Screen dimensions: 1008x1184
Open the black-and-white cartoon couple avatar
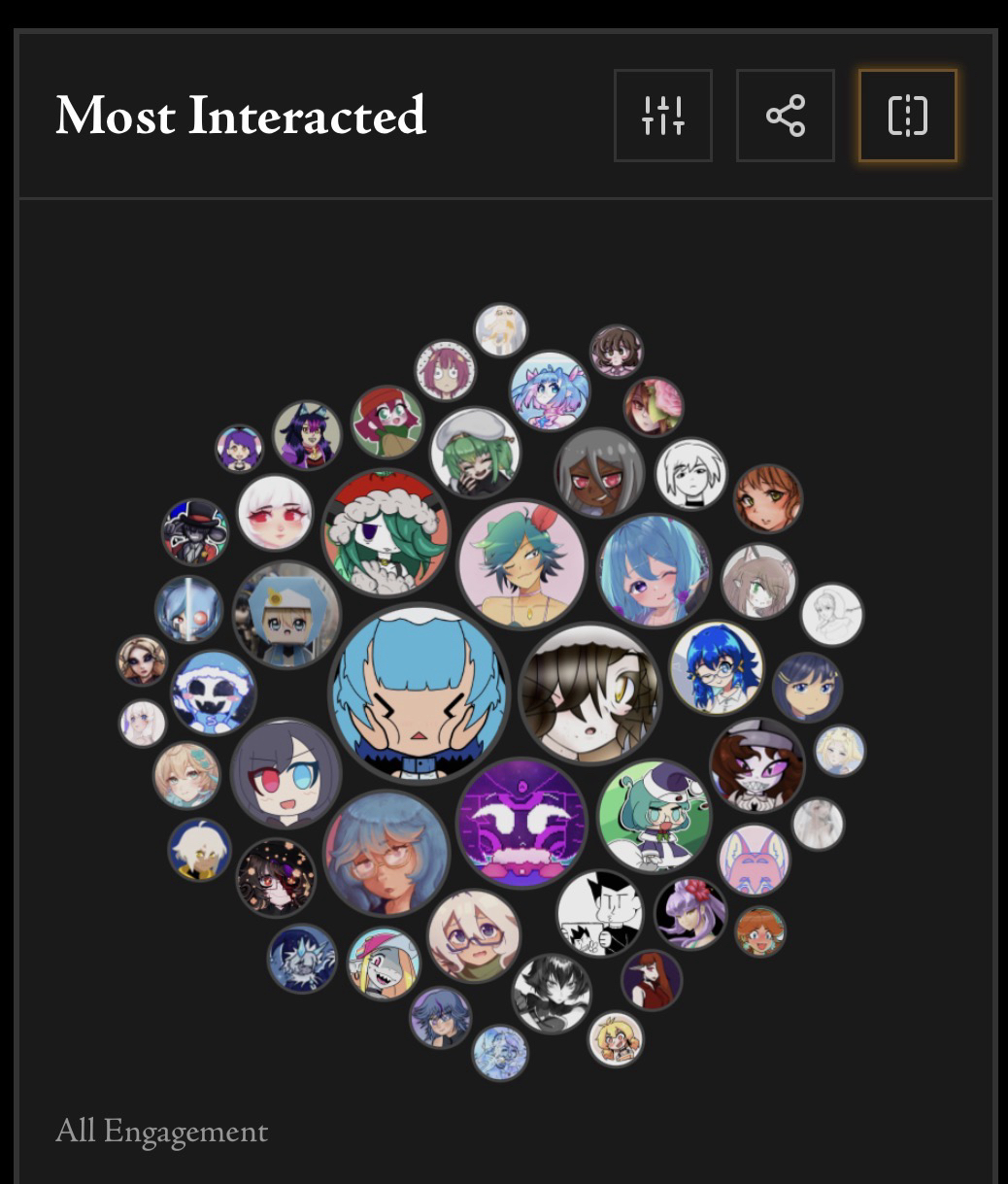[599, 913]
